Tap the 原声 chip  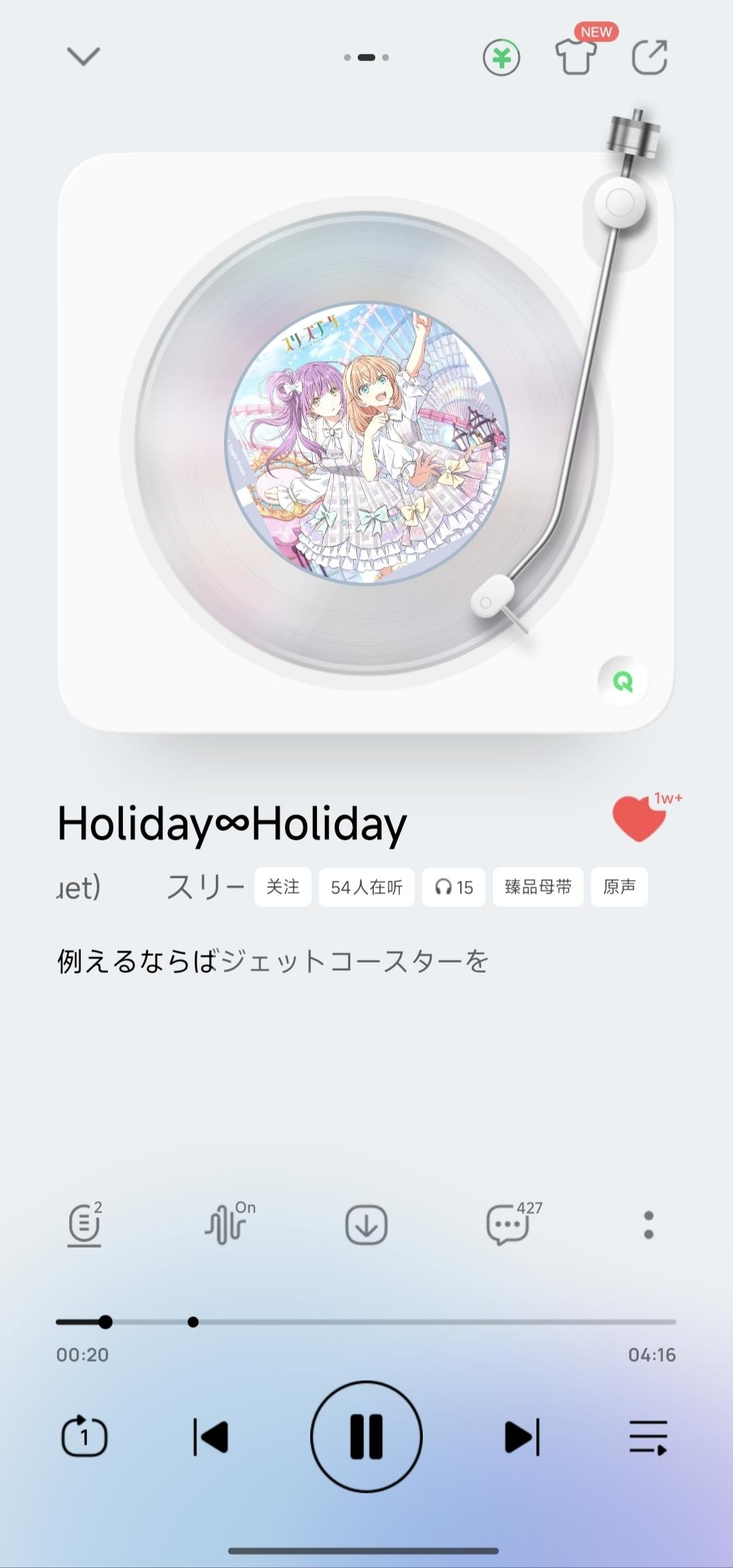[x=619, y=886]
